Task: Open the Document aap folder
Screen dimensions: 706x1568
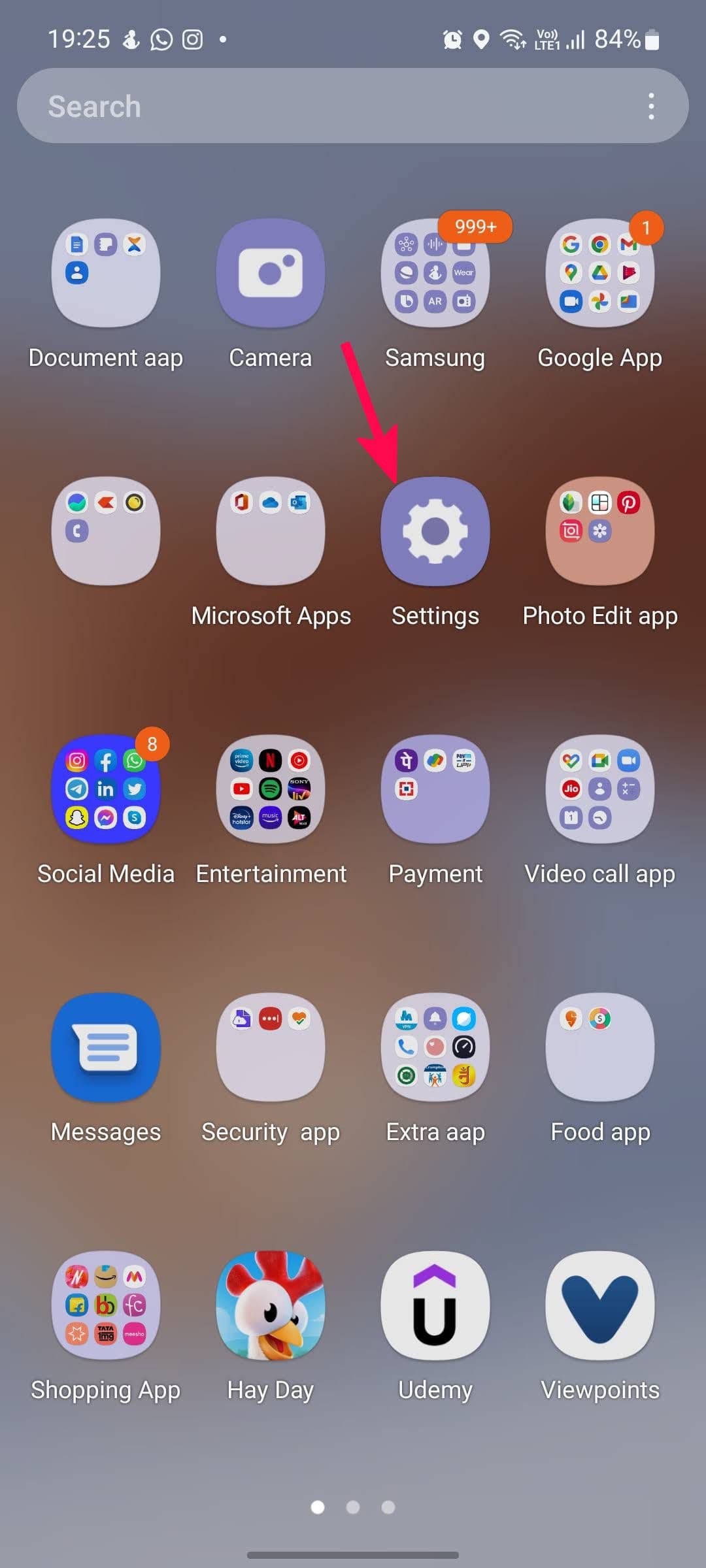Action: [x=106, y=273]
